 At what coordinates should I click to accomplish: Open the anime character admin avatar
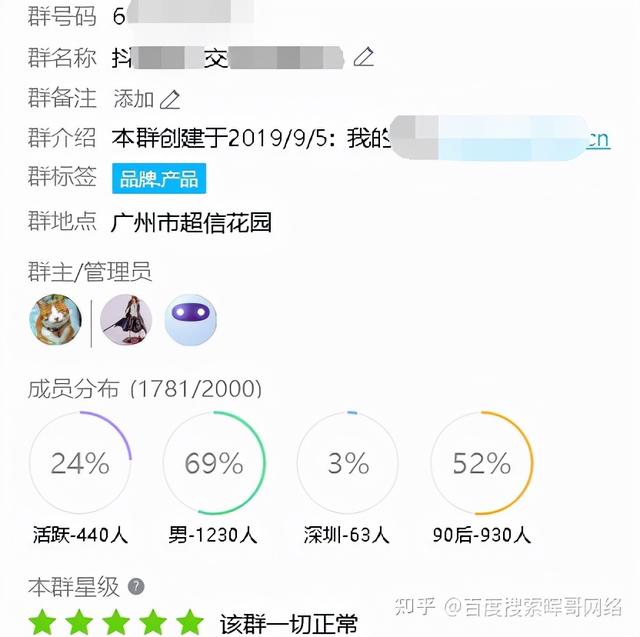tap(126, 320)
